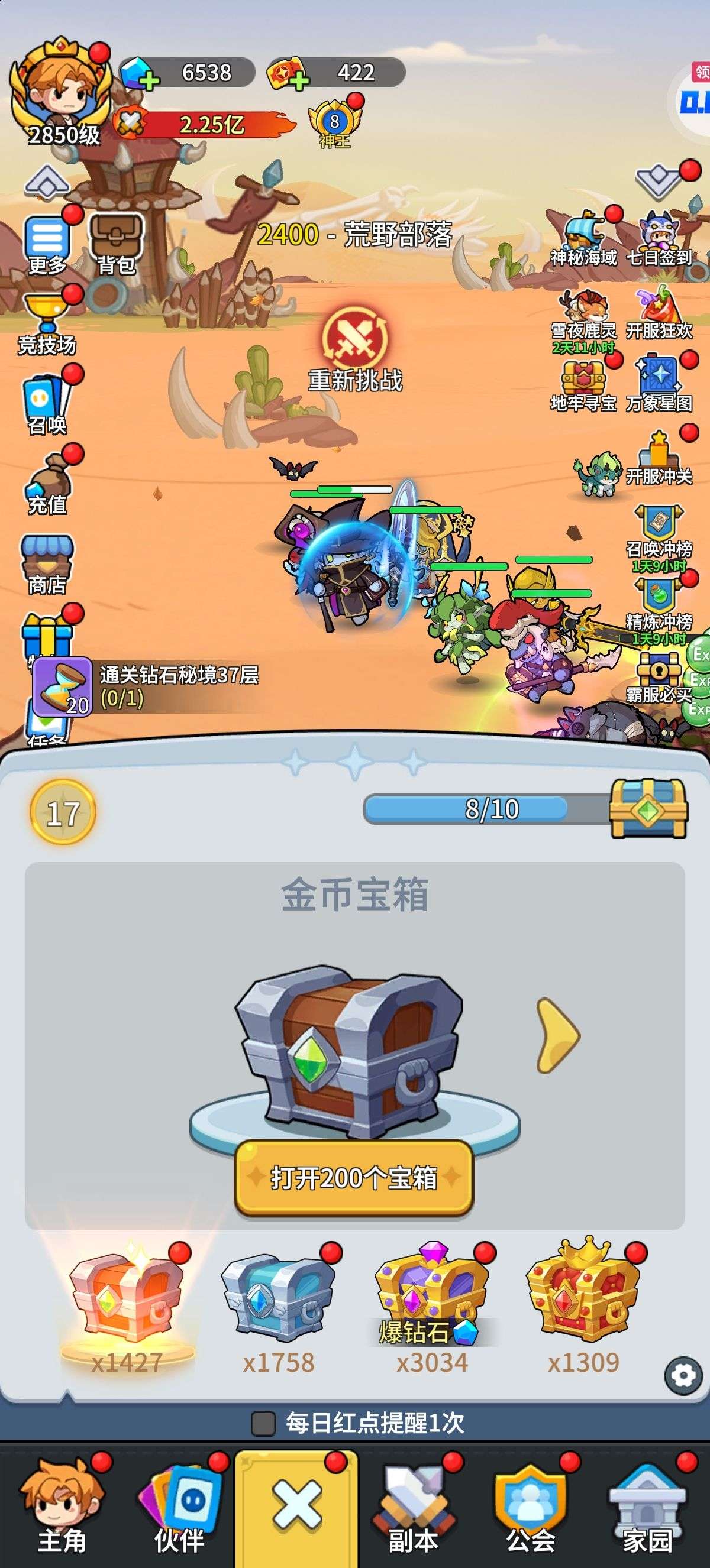The image size is (710, 1568).
Task: Switch to 公会 tab
Action: coord(531,1507)
